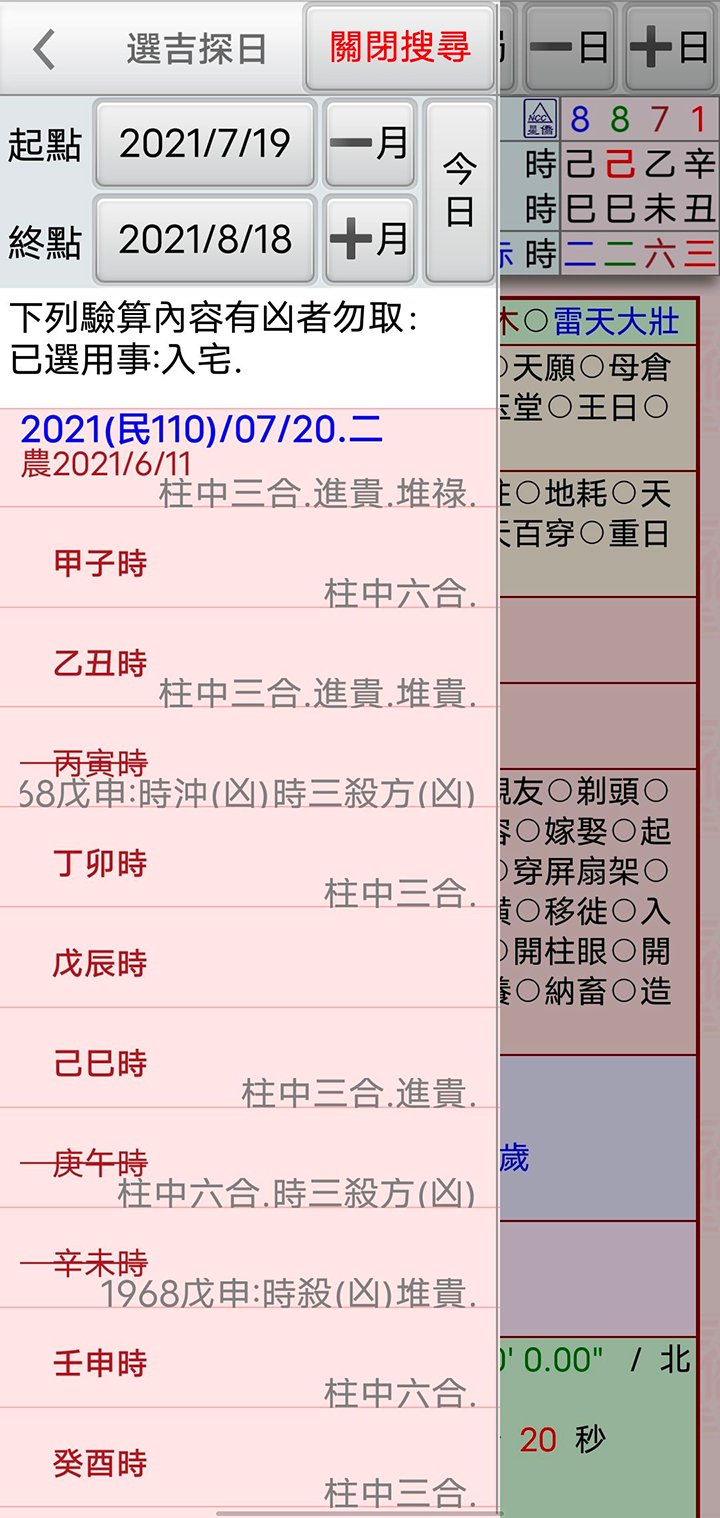Viewport: 720px width, 1518px height.
Task: Open the 終點 date picker showing 2021/8/18
Action: [205, 240]
